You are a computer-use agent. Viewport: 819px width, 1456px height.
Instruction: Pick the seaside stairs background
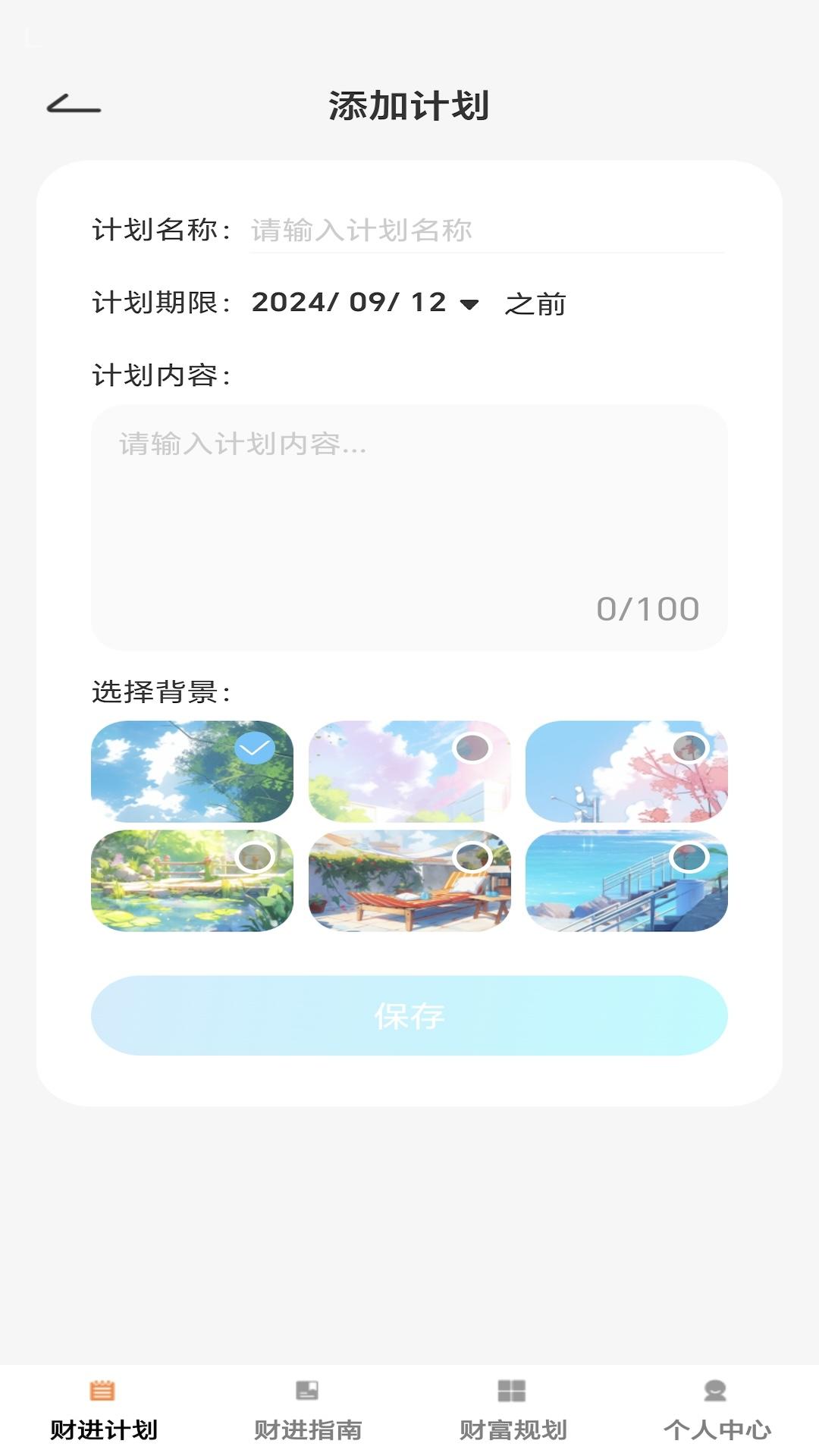[626, 880]
